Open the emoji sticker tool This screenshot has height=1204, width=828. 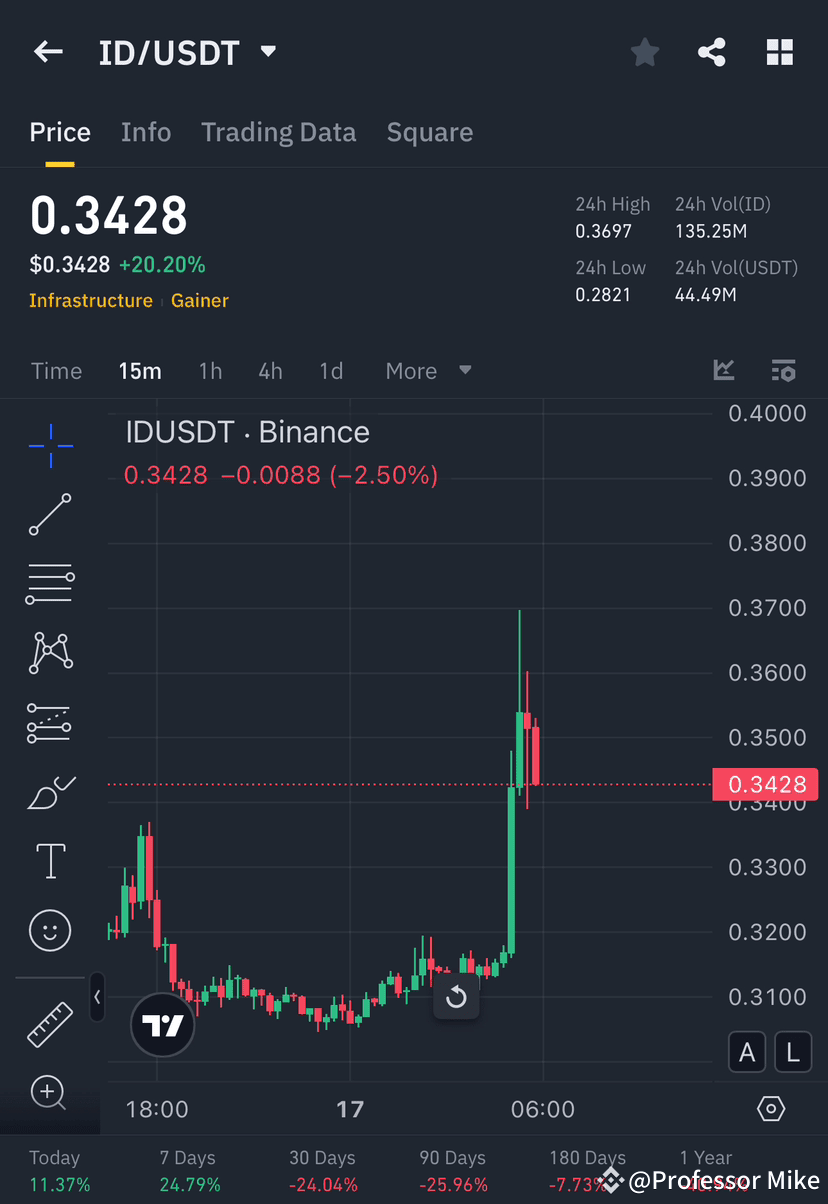pyautogui.click(x=49, y=930)
